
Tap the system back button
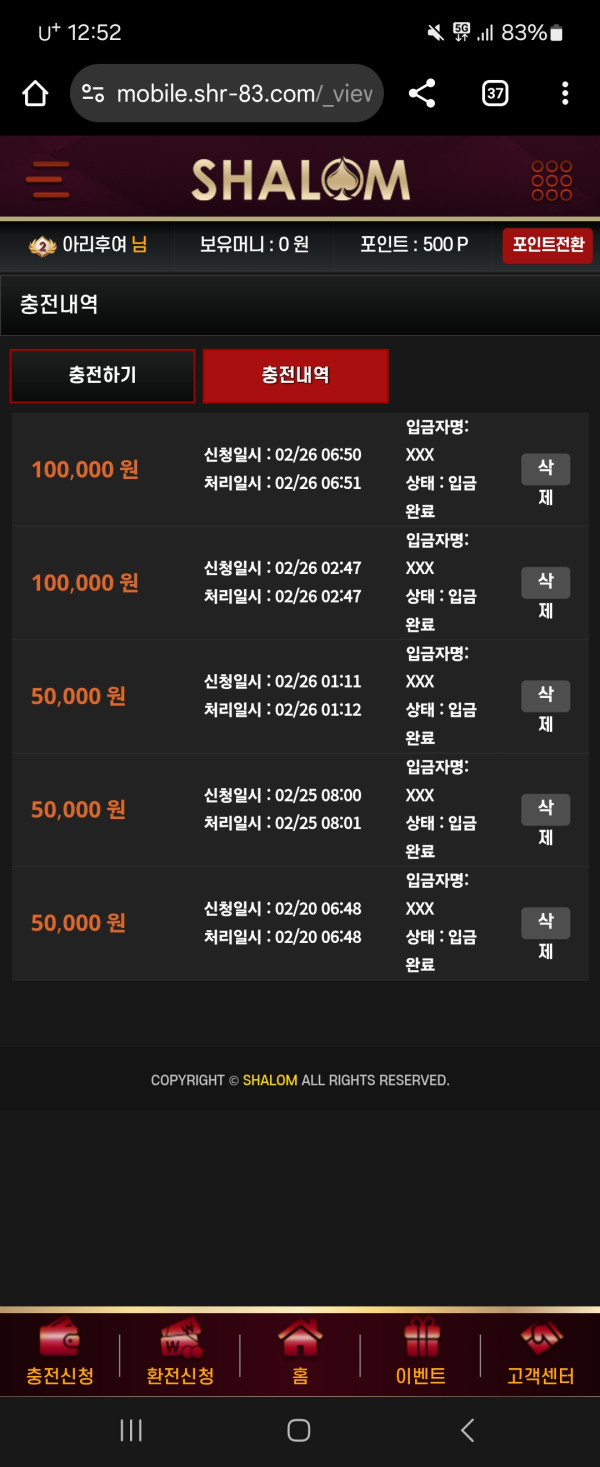click(x=467, y=1430)
